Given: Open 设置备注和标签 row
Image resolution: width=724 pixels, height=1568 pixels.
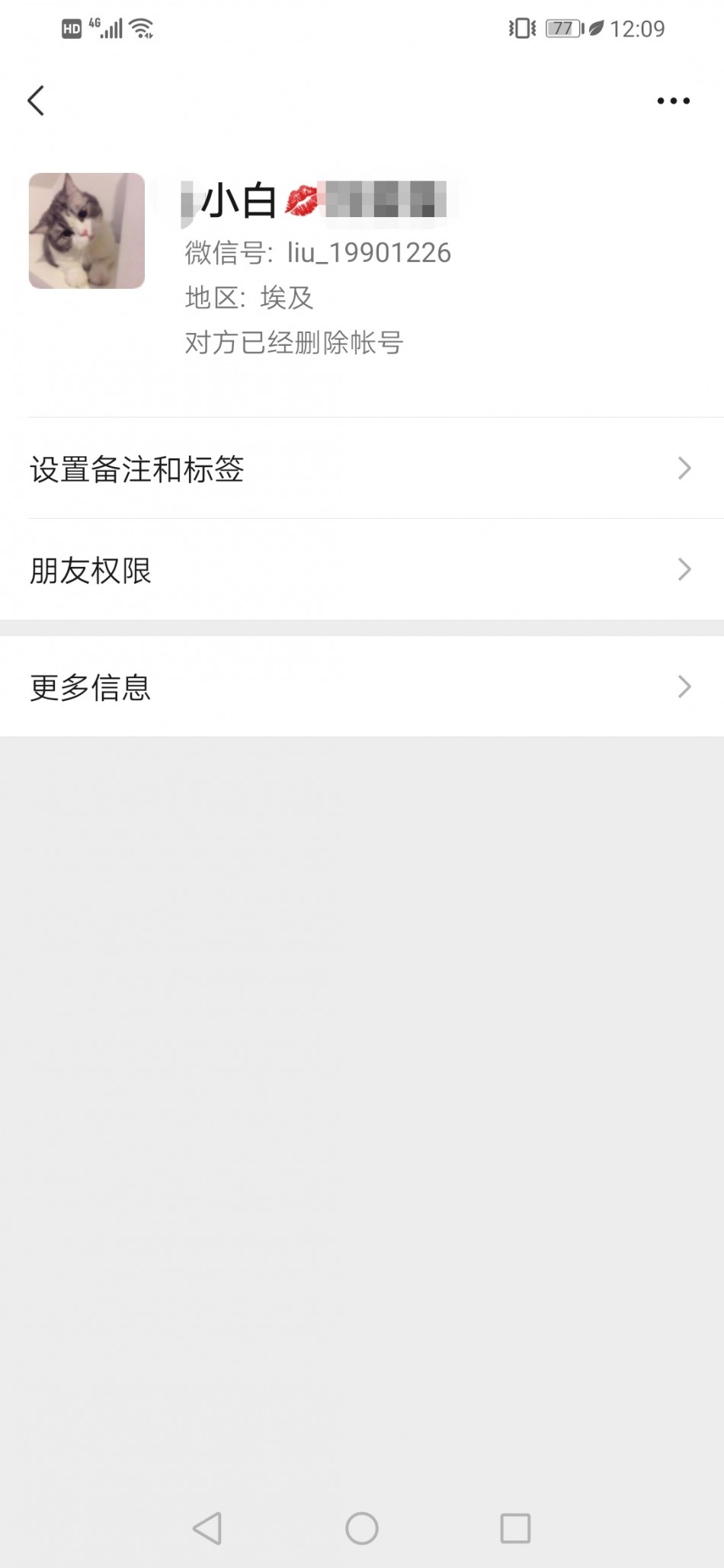Looking at the screenshot, I should click(x=362, y=469).
